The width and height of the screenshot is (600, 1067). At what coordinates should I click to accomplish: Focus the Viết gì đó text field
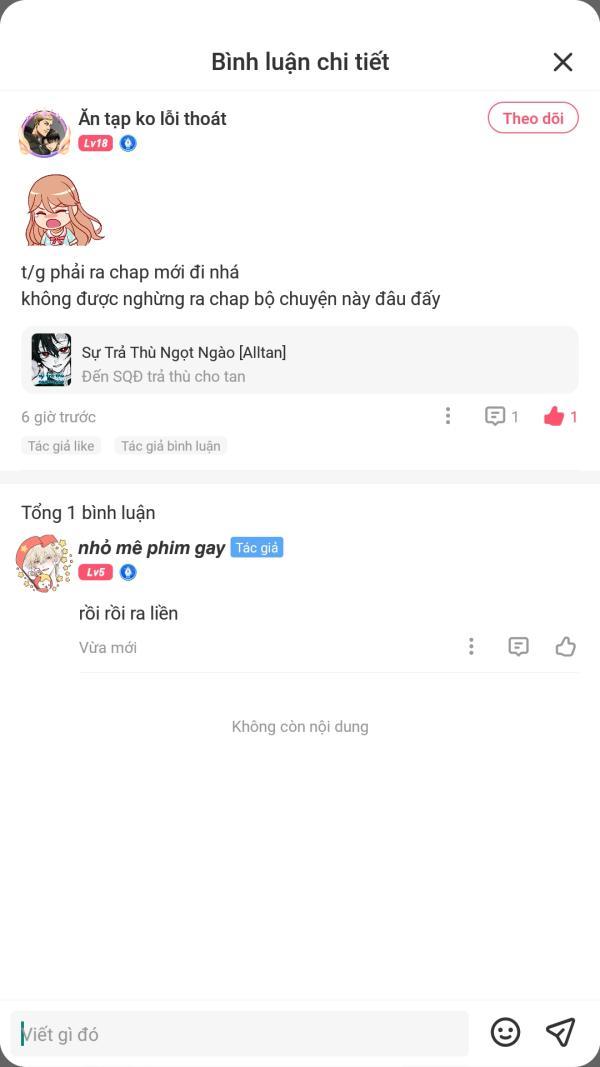(239, 1034)
